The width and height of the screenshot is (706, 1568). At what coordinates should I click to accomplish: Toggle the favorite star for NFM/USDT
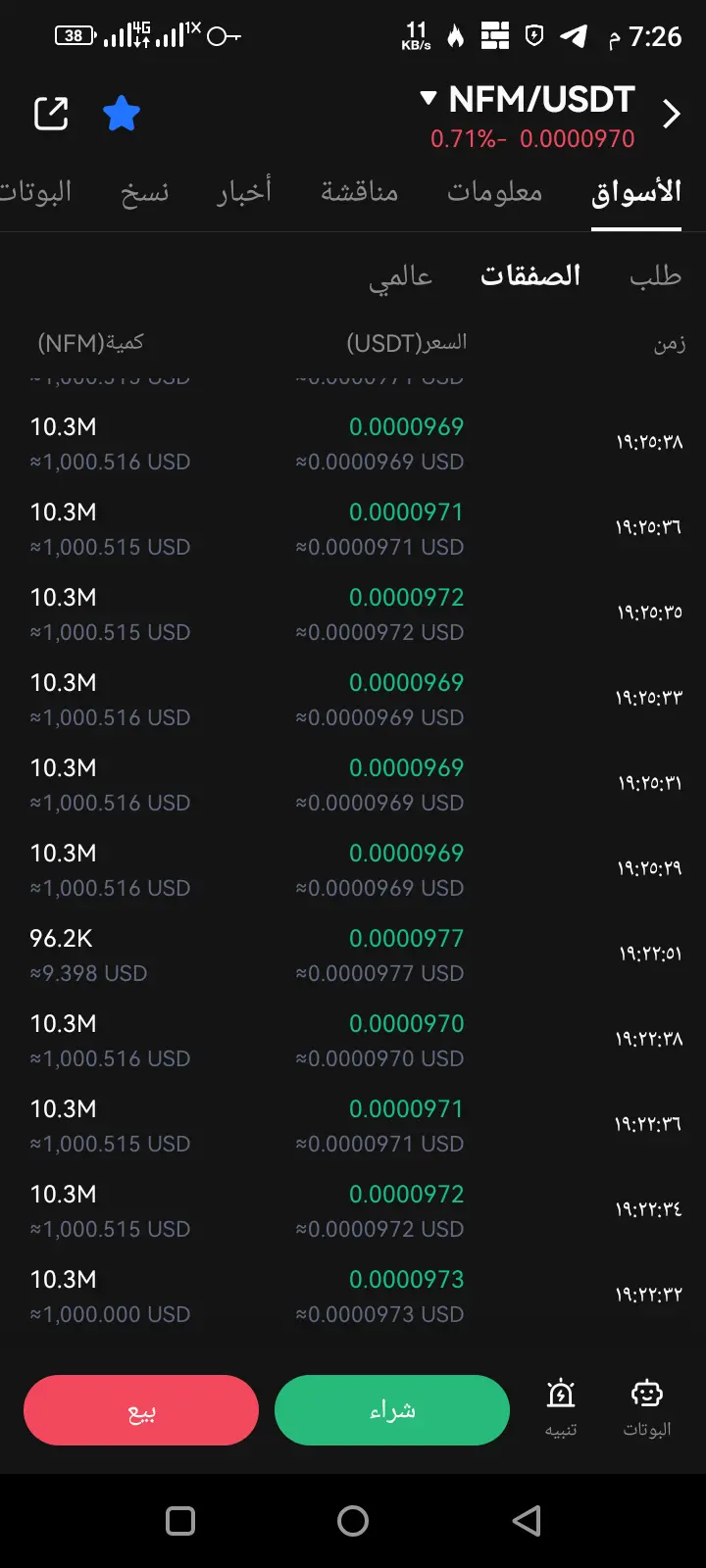point(122,114)
